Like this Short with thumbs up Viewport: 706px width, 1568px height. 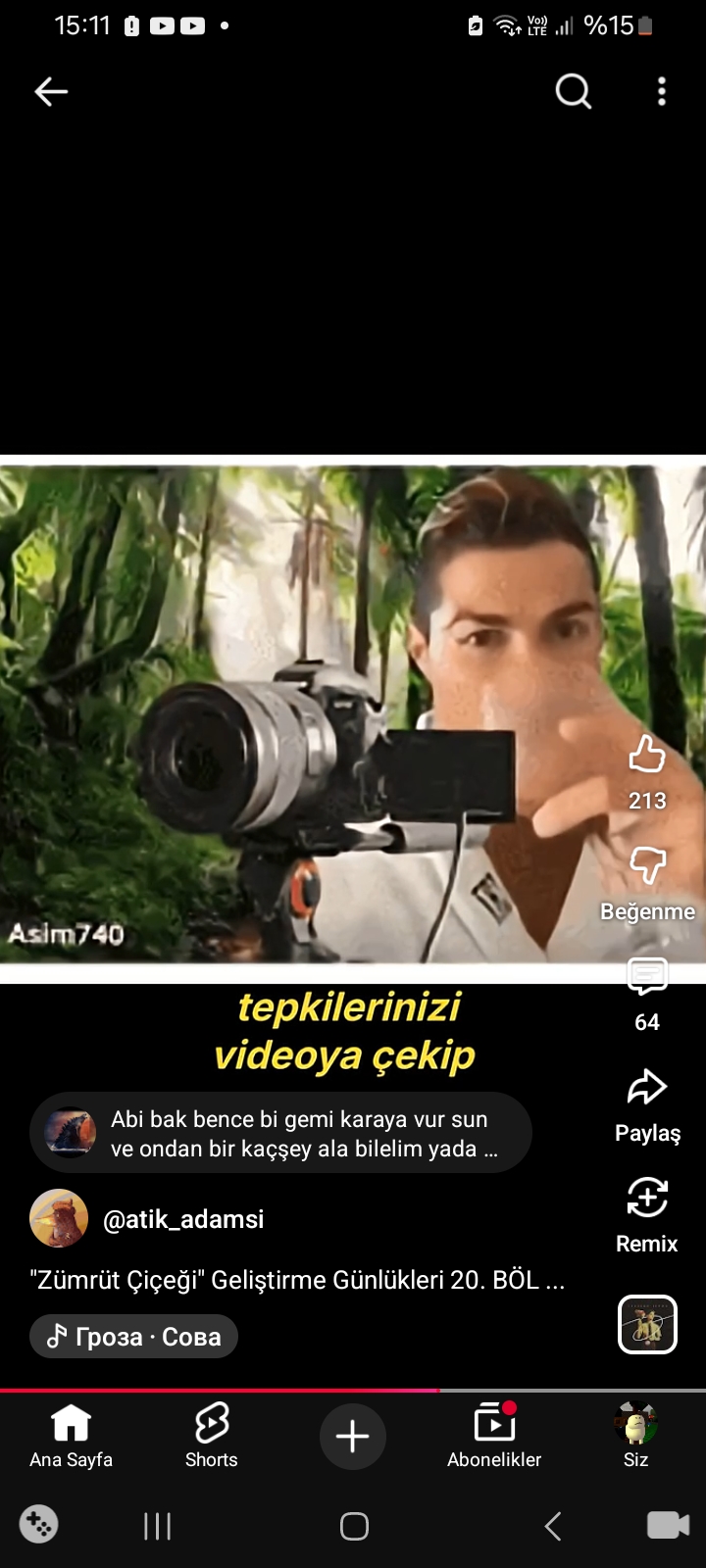coord(647,756)
